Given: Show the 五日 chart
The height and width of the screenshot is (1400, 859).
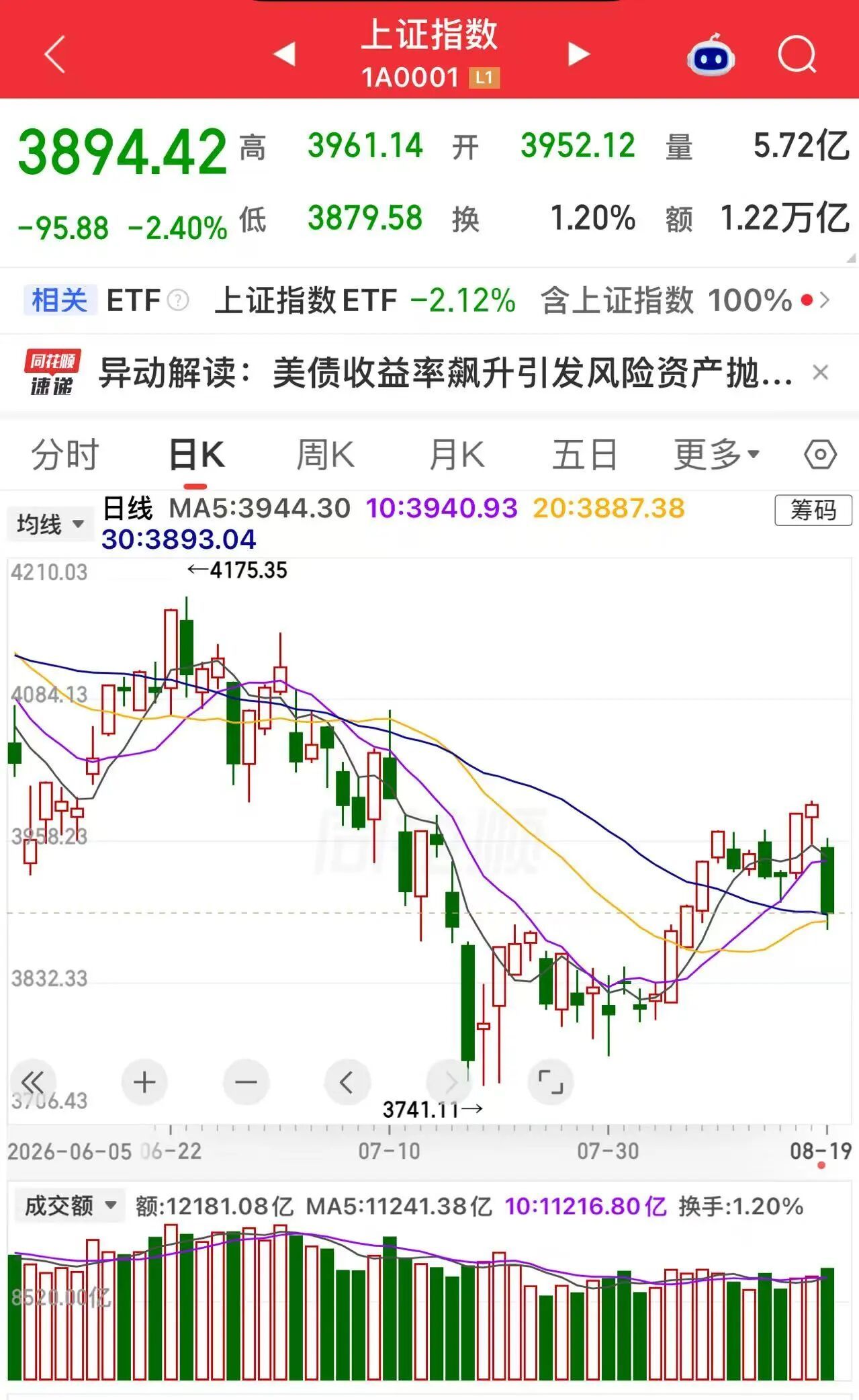Looking at the screenshot, I should click(584, 455).
